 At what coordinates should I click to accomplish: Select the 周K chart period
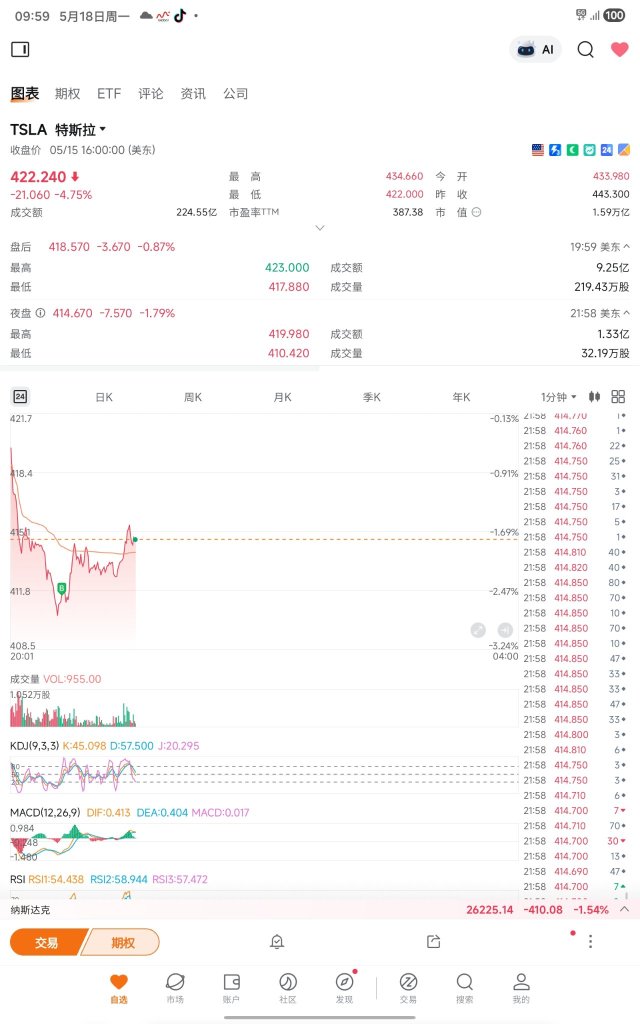pyautogui.click(x=193, y=397)
